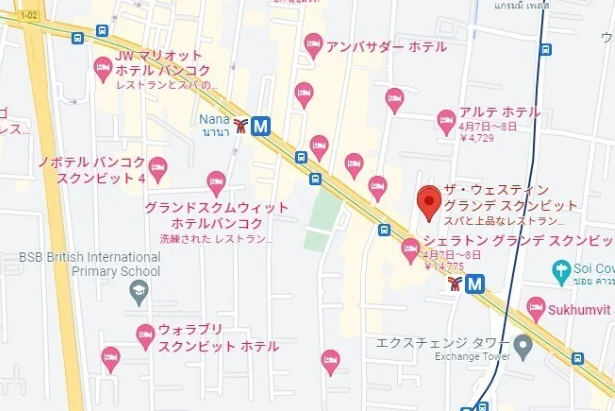615x411 pixels.
Task: Select the BSB British International Primary School pin
Action: [140, 292]
